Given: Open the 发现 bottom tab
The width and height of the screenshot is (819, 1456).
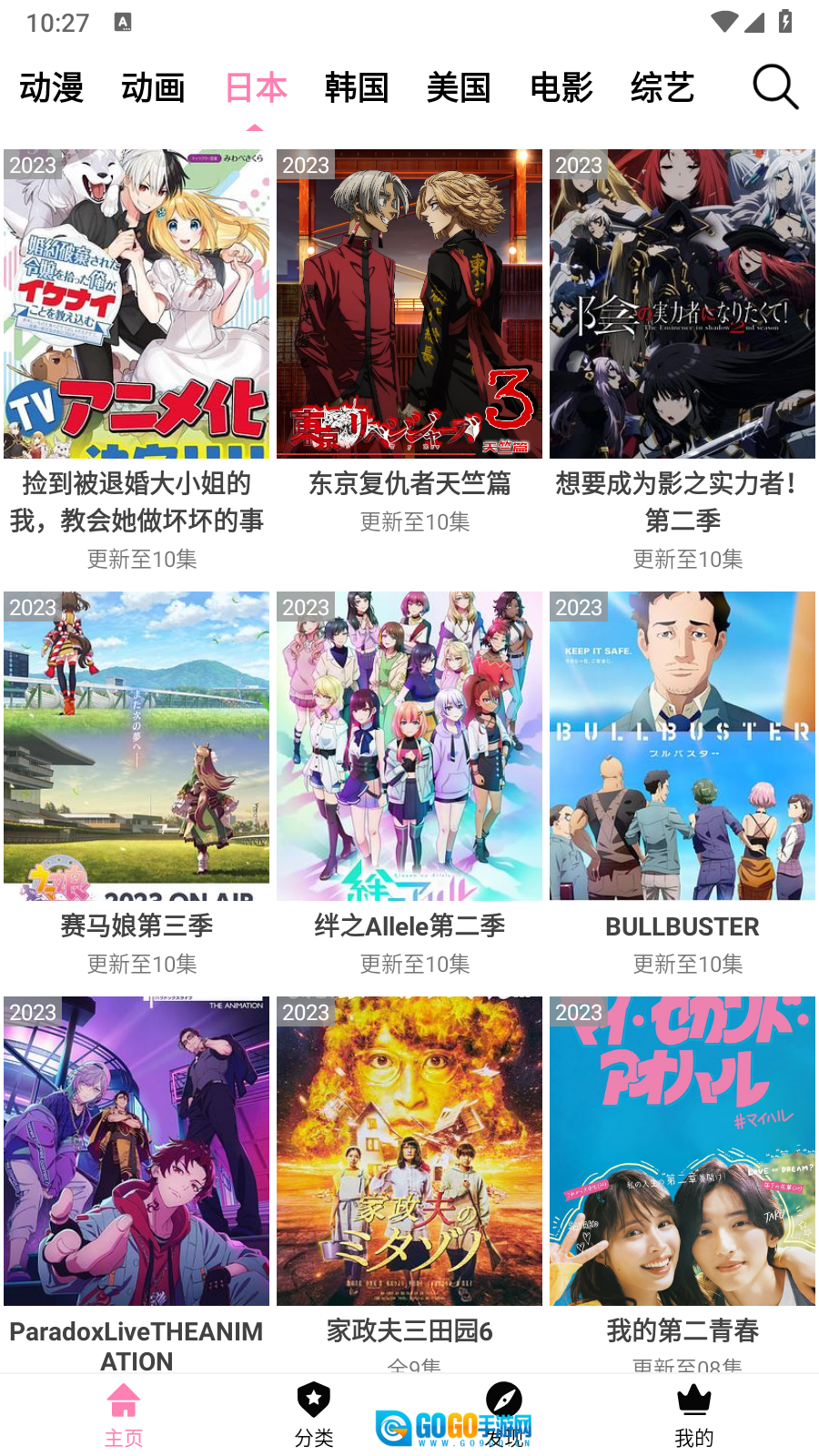Looking at the screenshot, I should coord(504,1415).
